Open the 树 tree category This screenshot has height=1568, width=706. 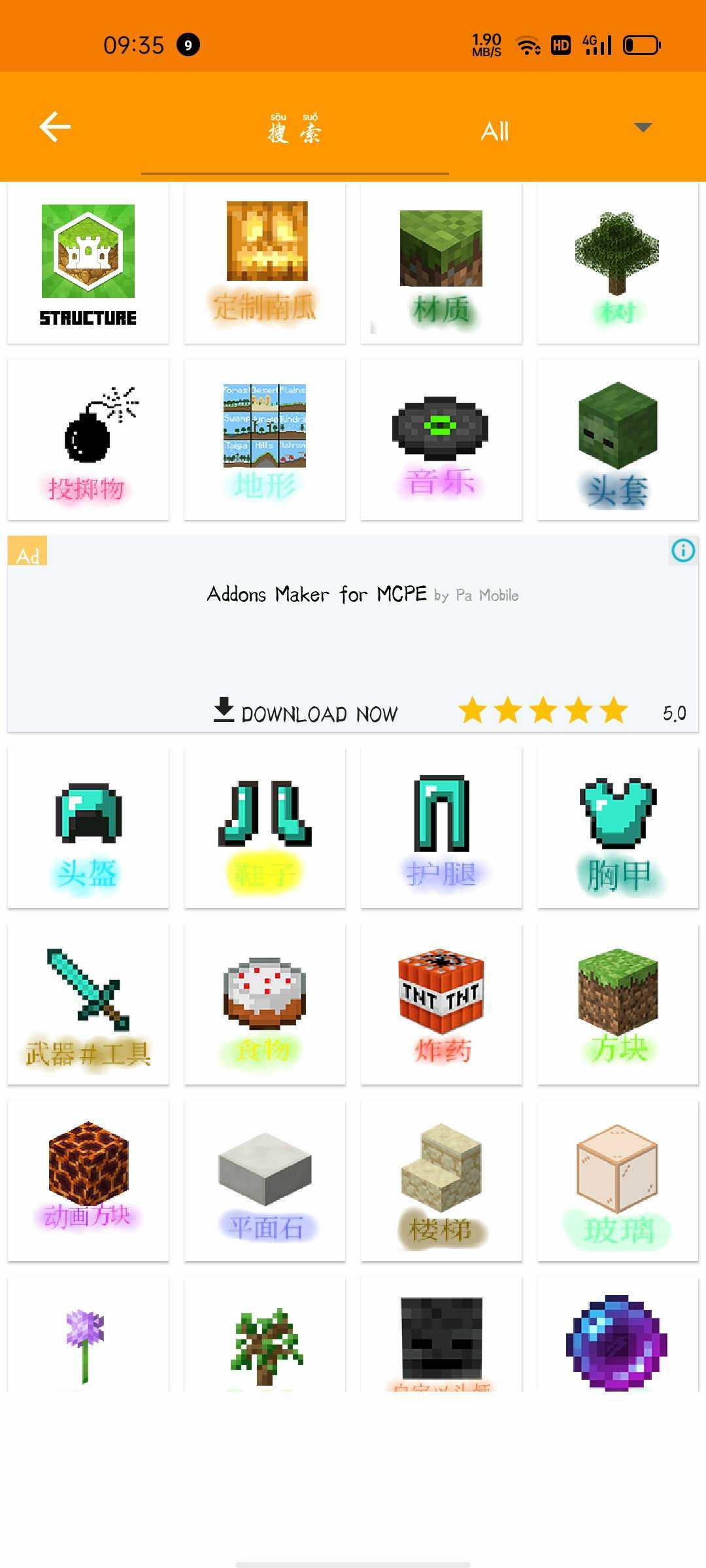(618, 263)
